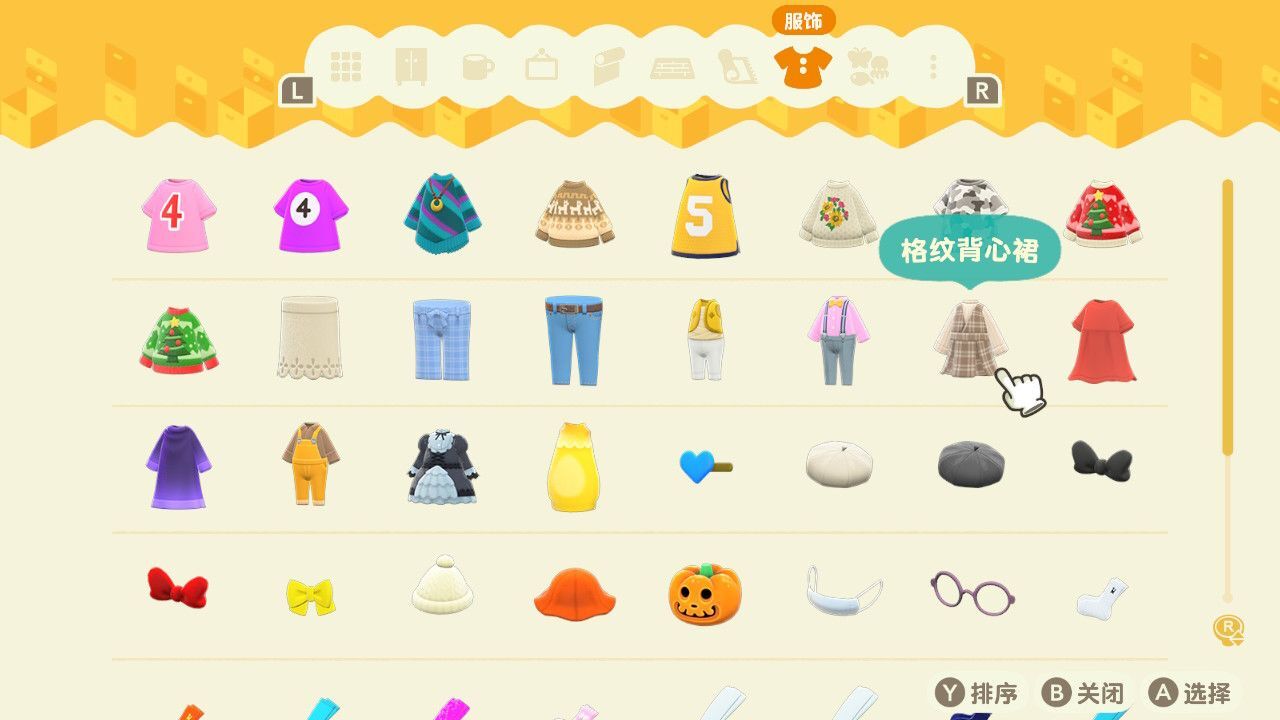Select the pink number 4 t-shirt
This screenshot has height=720, width=1280.
pyautogui.click(x=178, y=215)
